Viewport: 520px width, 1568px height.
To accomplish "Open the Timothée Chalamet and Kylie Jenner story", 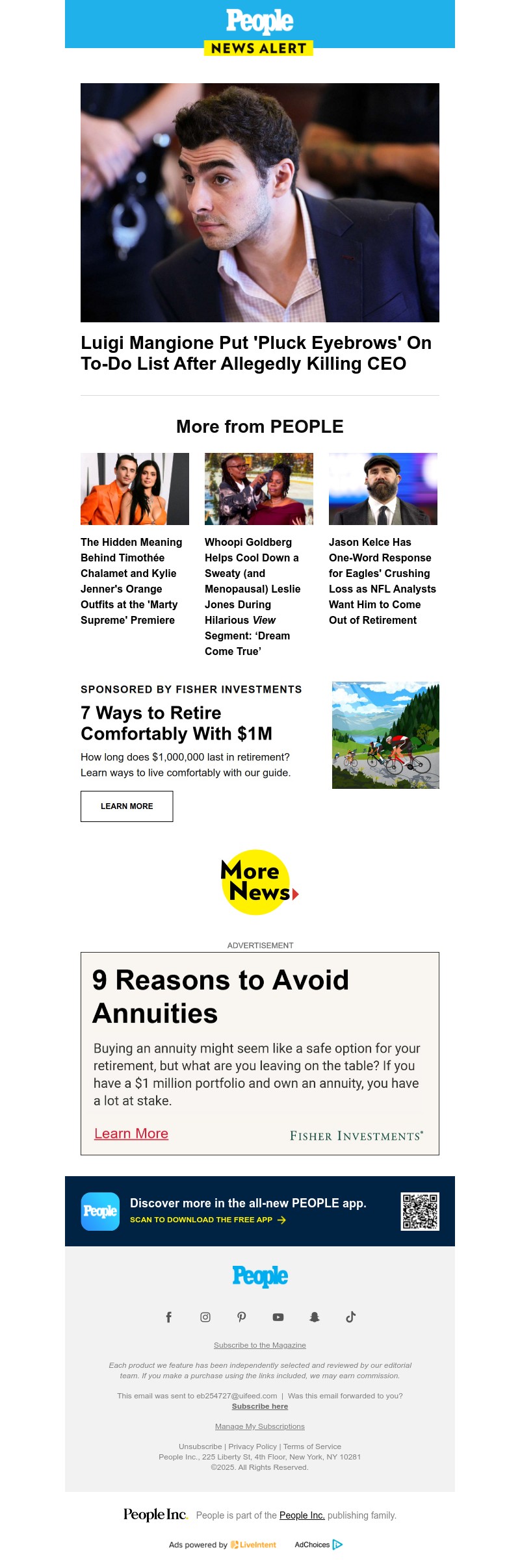I will pos(131,580).
